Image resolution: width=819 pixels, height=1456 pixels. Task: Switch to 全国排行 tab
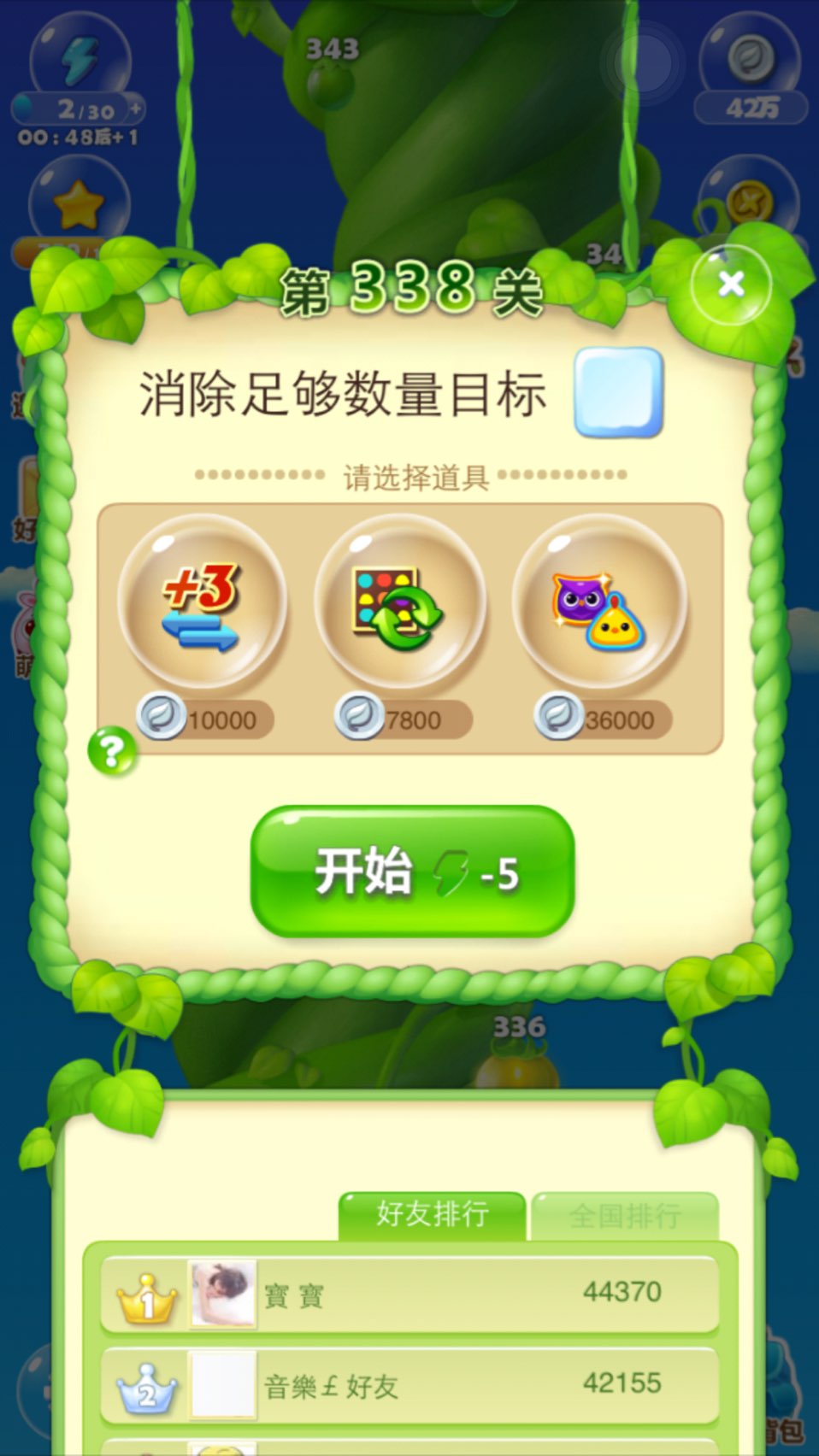625,1215
